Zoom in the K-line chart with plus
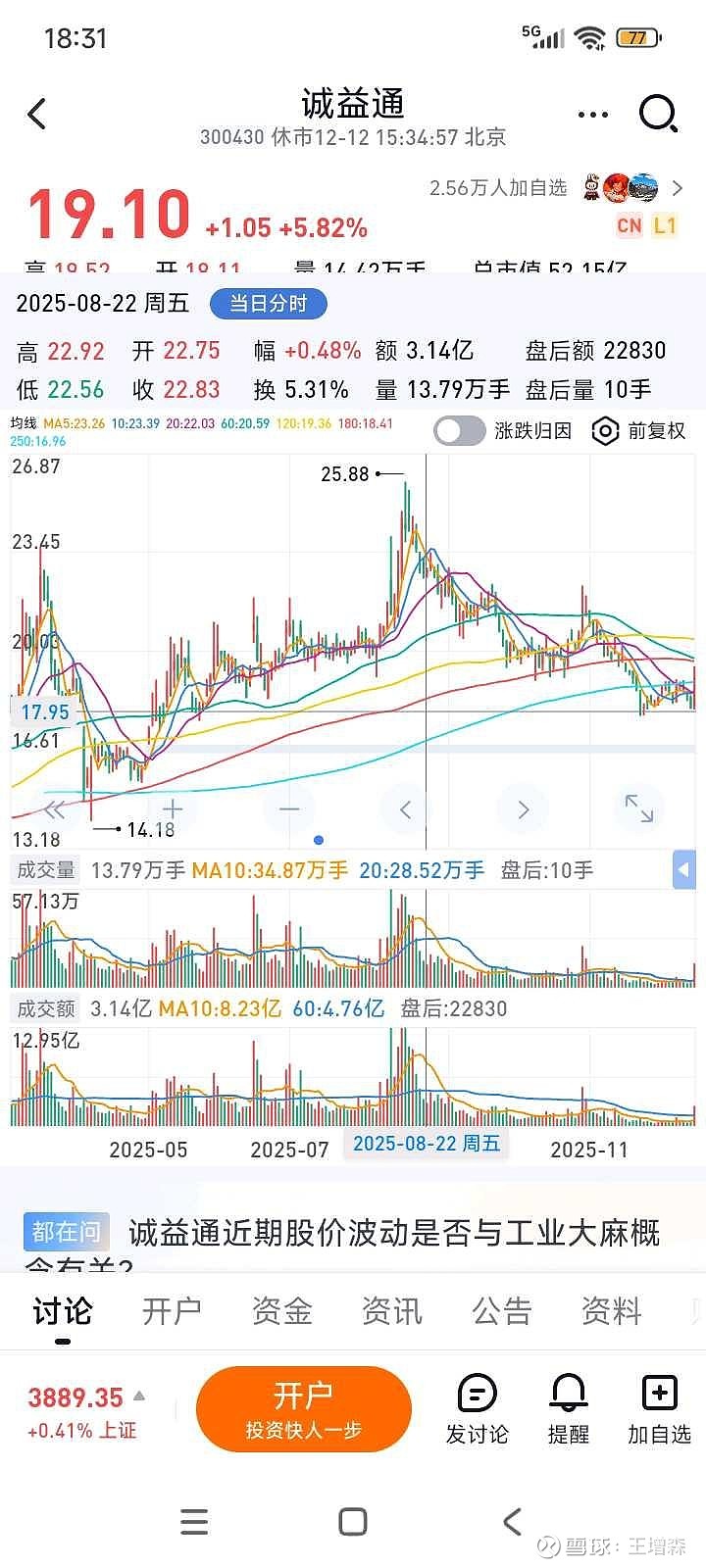This screenshot has height=1568, width=706. coord(173,809)
